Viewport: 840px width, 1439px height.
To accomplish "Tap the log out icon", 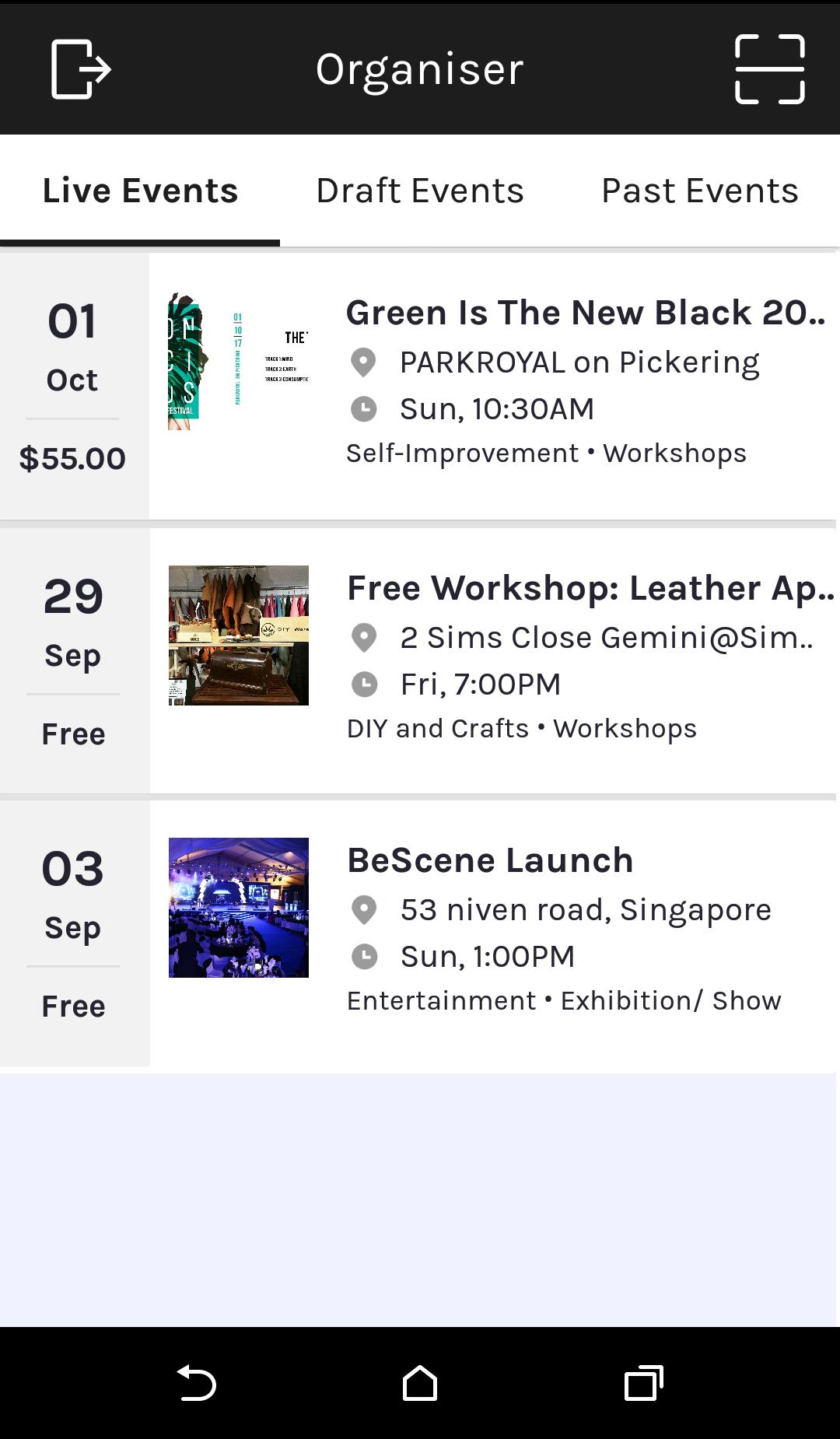I will [x=81, y=69].
